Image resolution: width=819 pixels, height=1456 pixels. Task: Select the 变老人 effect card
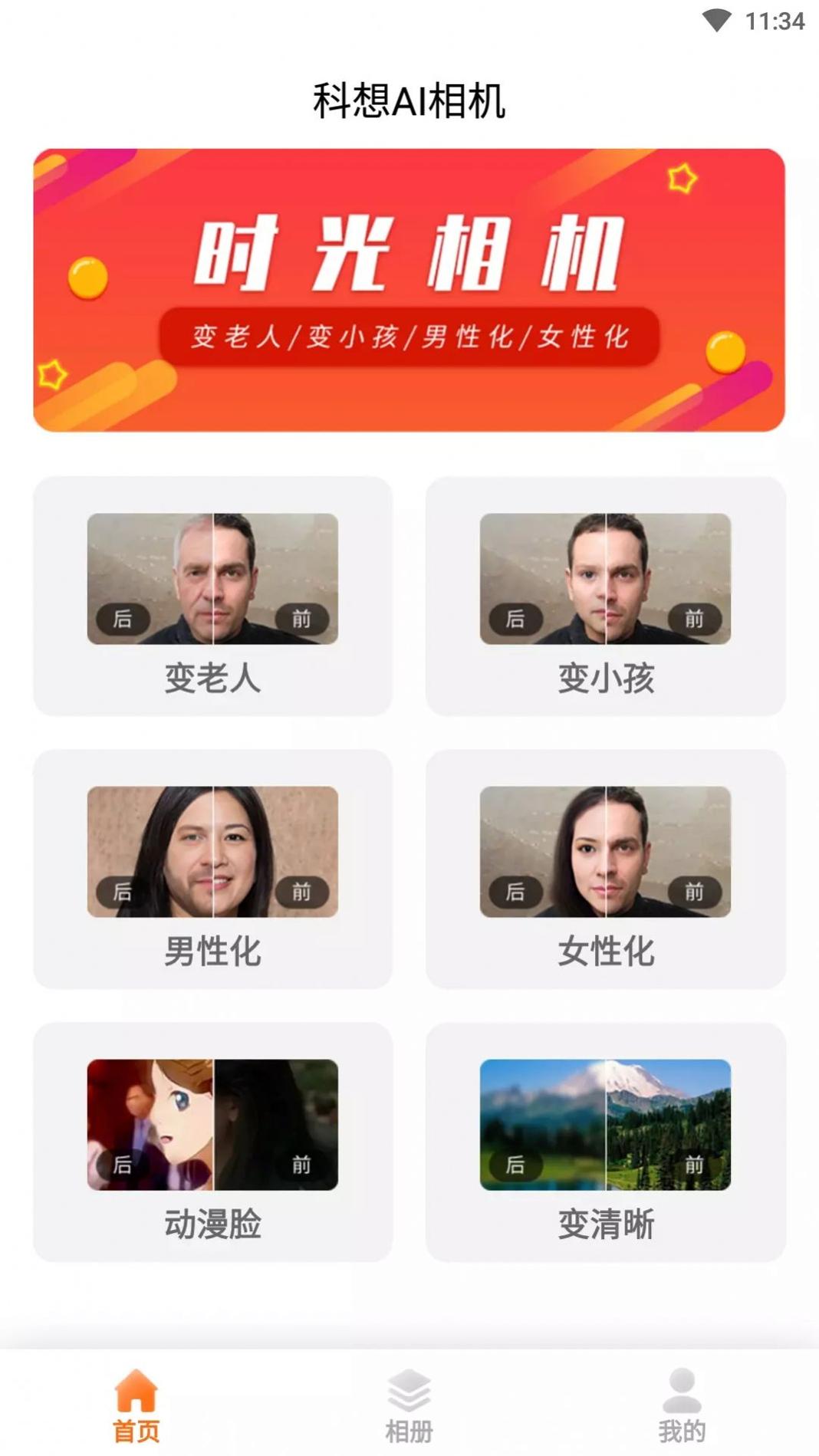tap(212, 597)
